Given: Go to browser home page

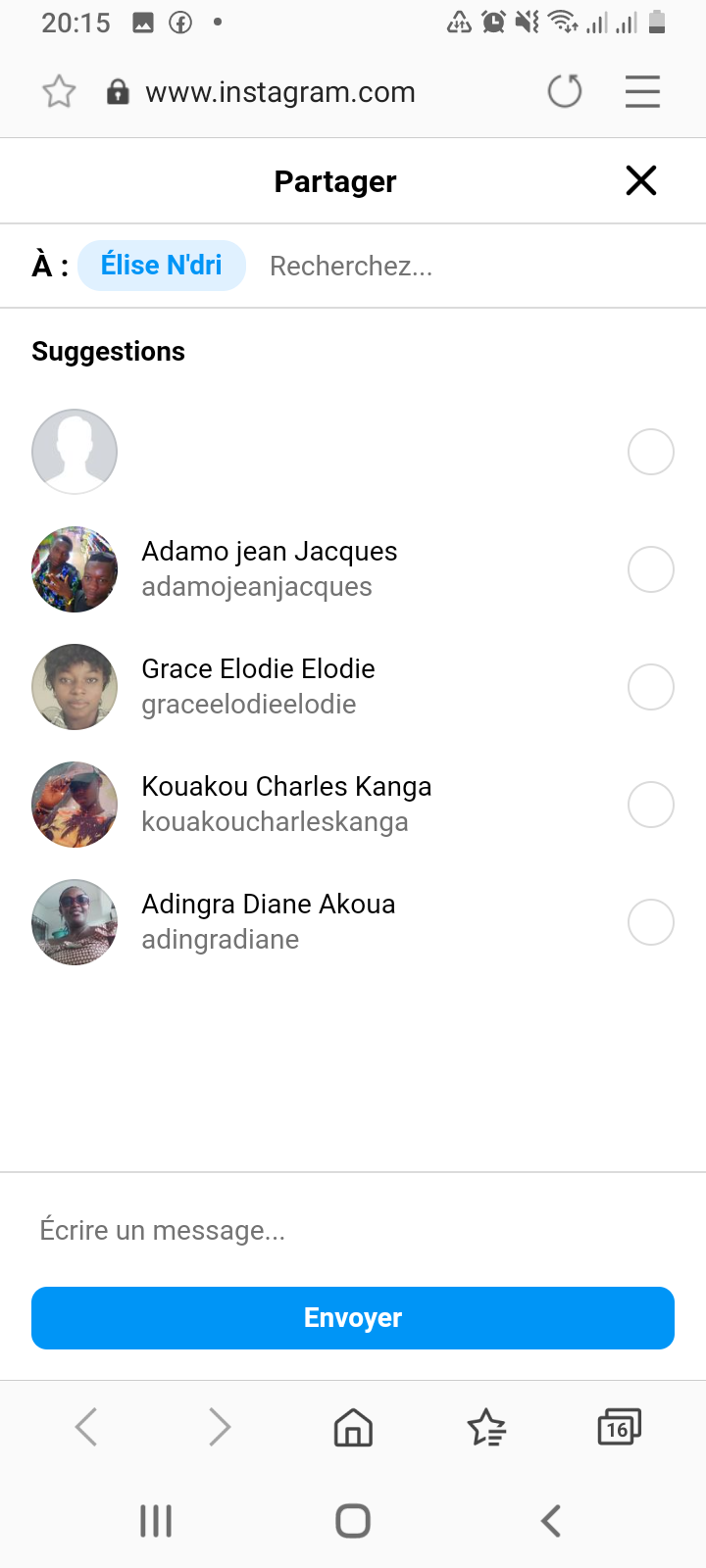Looking at the screenshot, I should 353,1427.
